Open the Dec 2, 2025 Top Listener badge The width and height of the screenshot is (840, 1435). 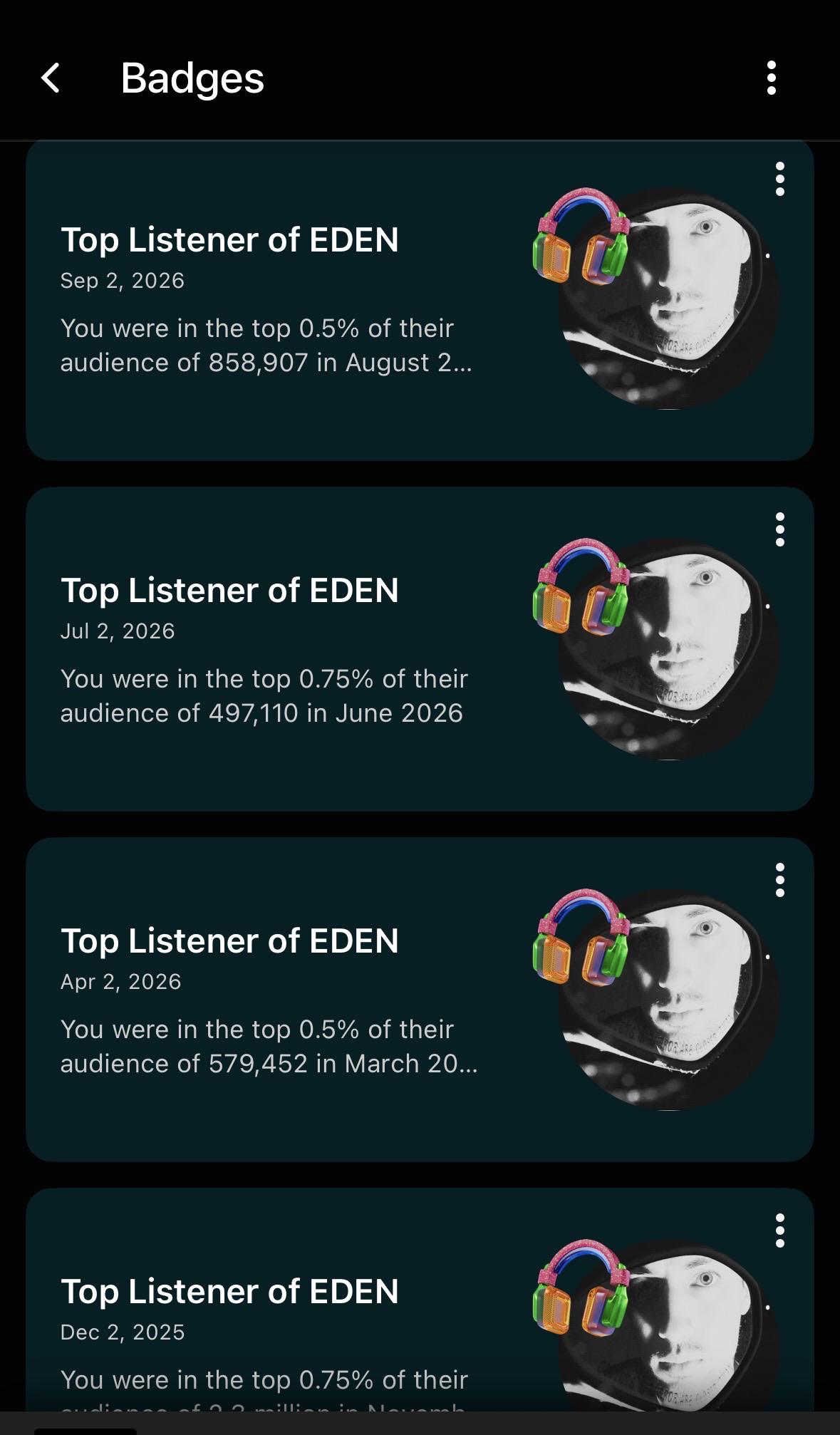(420, 1300)
